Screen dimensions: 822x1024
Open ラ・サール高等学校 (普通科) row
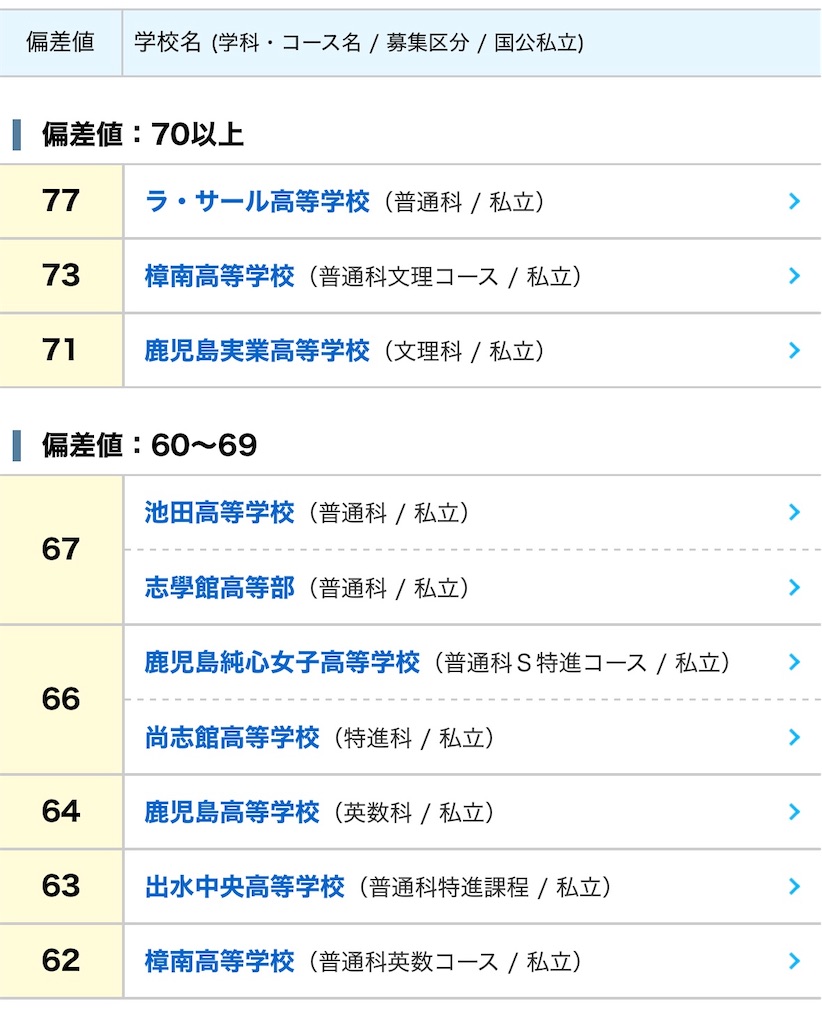point(472,202)
